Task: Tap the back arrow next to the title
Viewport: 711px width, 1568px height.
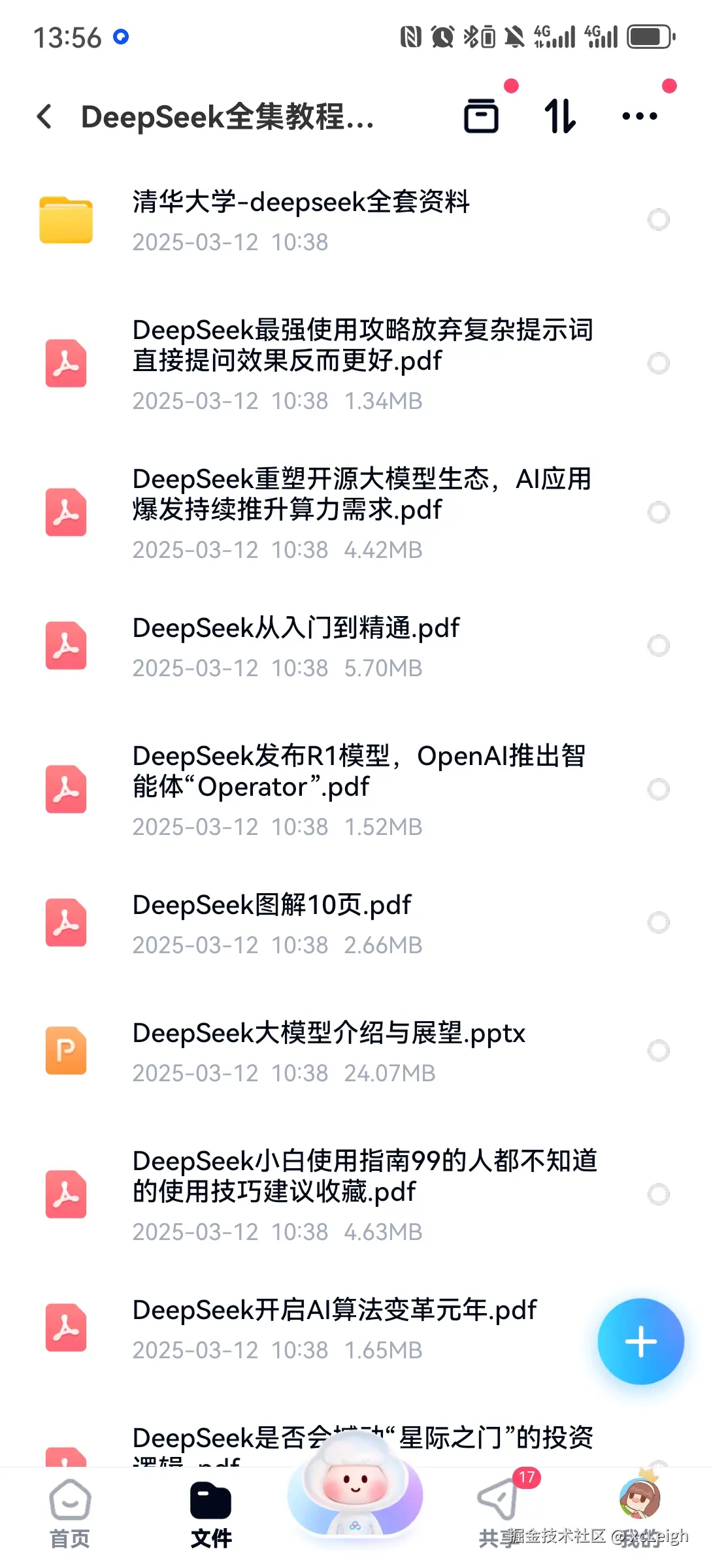Action: [44, 116]
